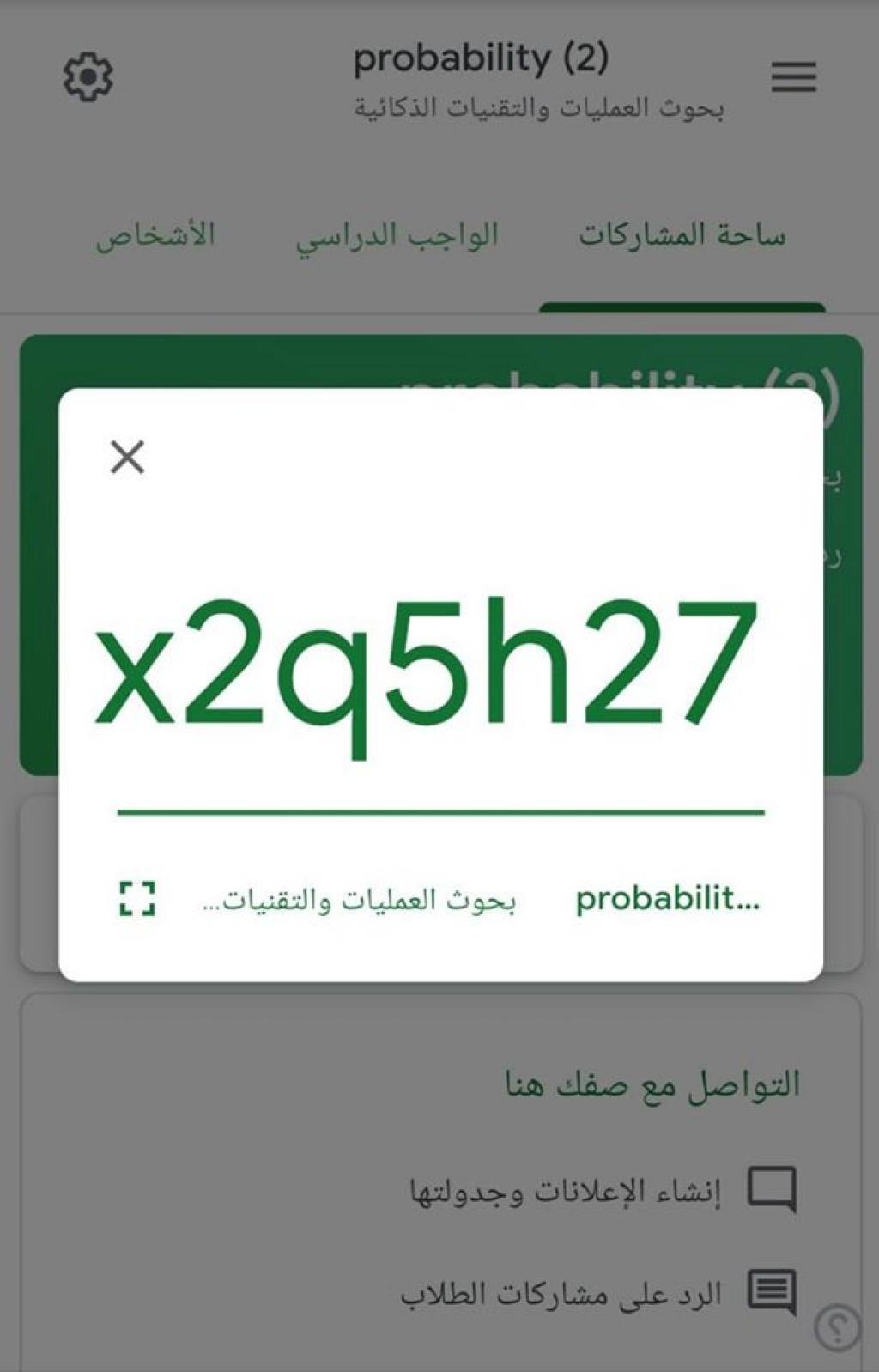
Task: Show the class code in full screen
Action: click(x=137, y=899)
